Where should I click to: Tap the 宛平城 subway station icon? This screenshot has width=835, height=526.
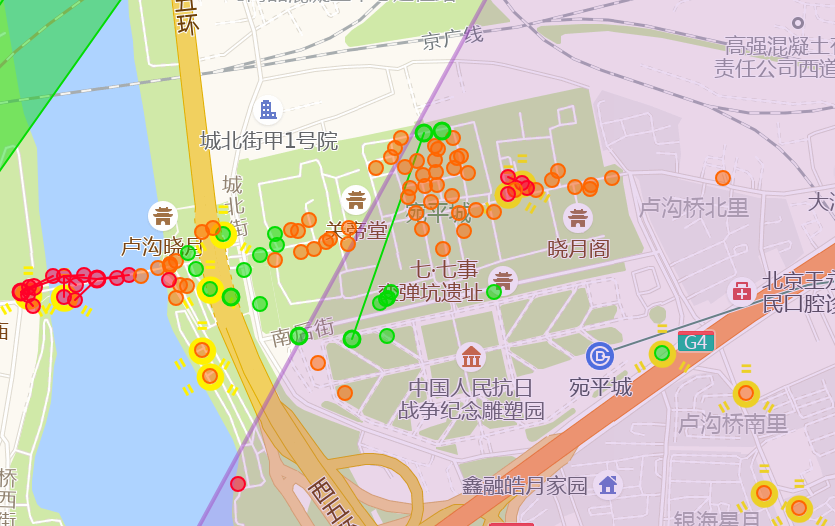pos(600,355)
